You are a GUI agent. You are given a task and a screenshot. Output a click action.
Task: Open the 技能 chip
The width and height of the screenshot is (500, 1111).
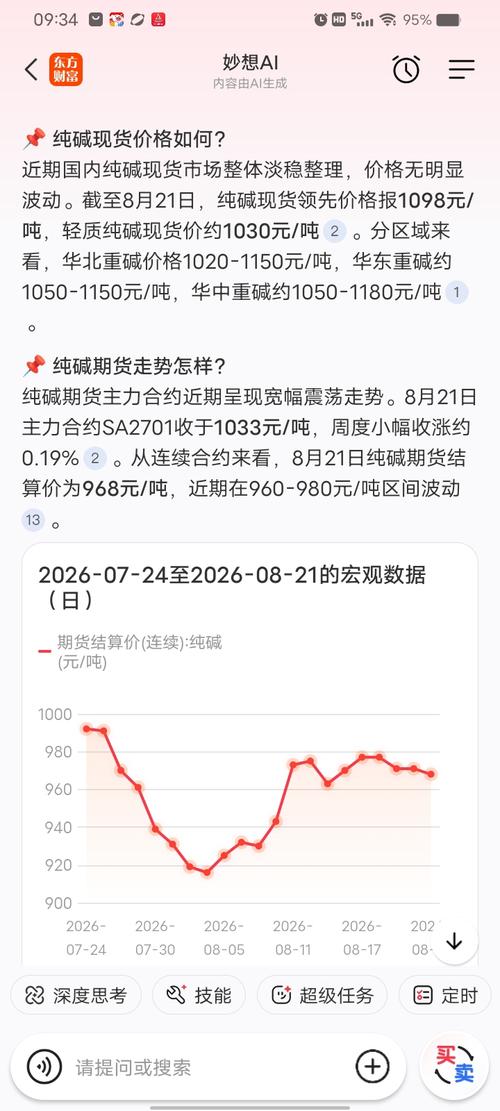click(199, 996)
